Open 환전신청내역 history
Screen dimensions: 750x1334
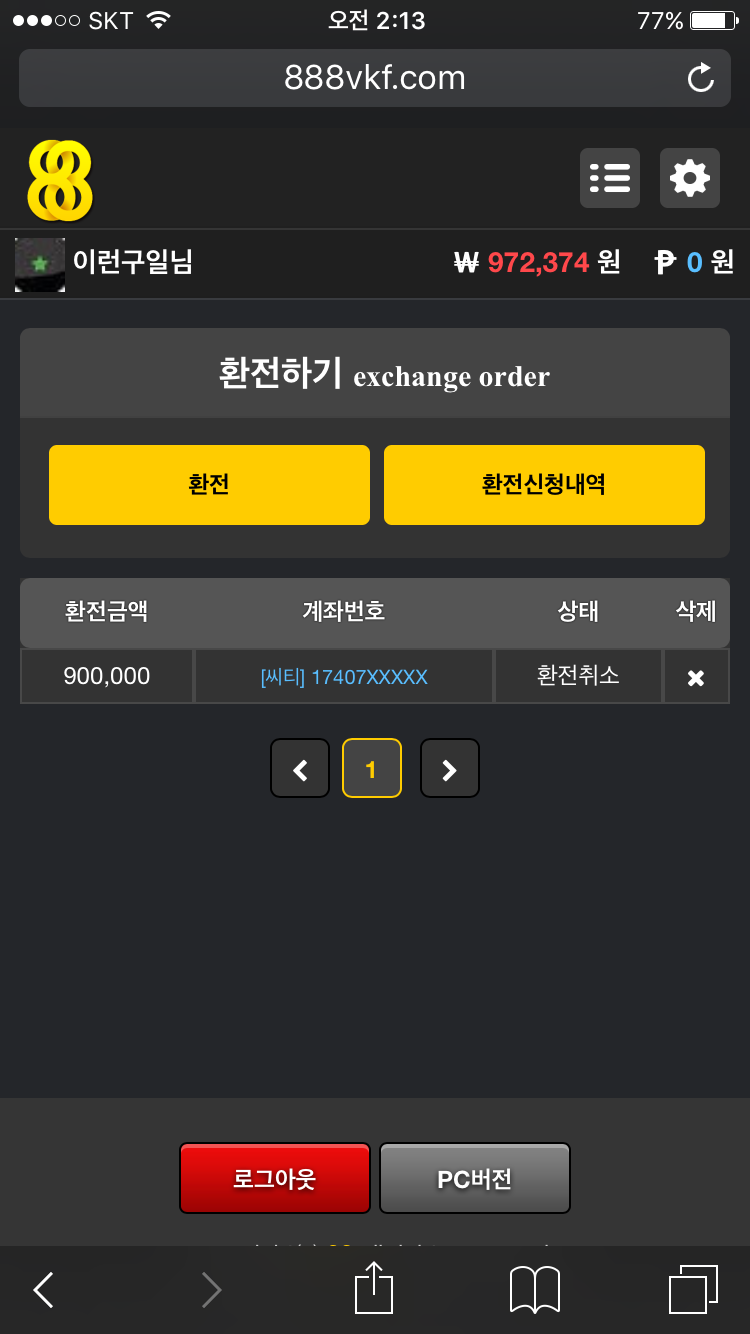[544, 485]
